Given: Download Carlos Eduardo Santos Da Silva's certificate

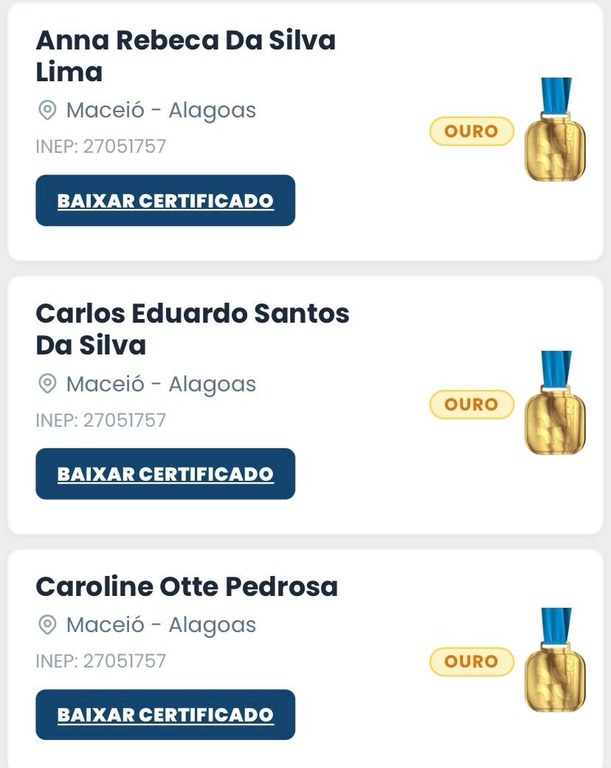Looking at the screenshot, I should point(165,474).
